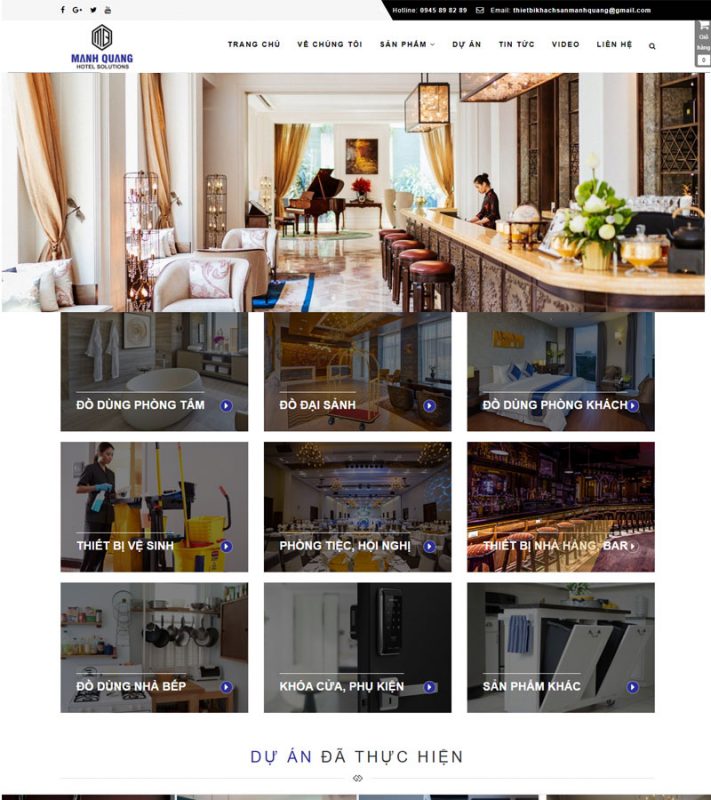Open the Về chúng tôi page

pyautogui.click(x=330, y=44)
